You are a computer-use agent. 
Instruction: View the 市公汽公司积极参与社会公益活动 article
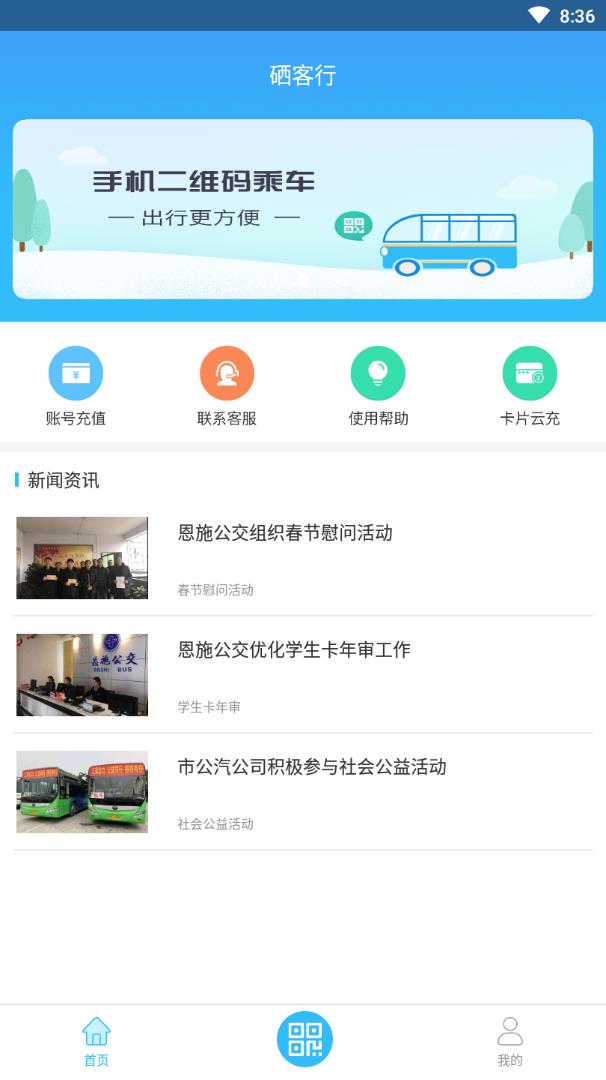pyautogui.click(x=302, y=791)
